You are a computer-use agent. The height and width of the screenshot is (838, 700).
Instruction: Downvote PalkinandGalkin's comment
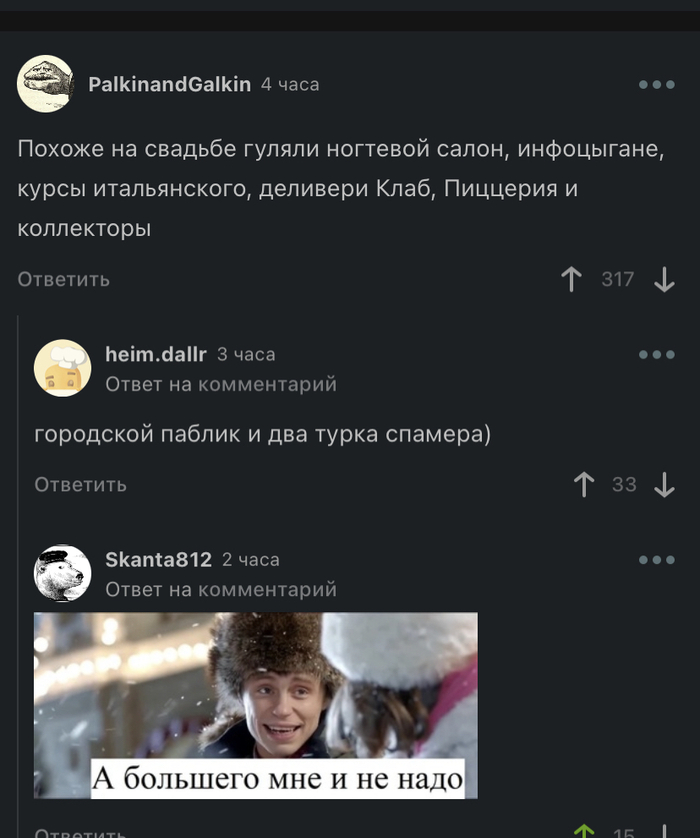coord(664,280)
